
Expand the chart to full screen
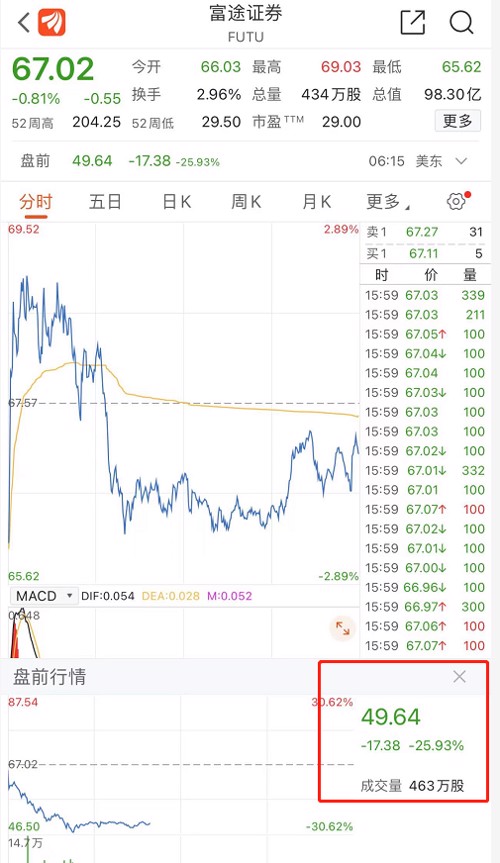[x=343, y=628]
